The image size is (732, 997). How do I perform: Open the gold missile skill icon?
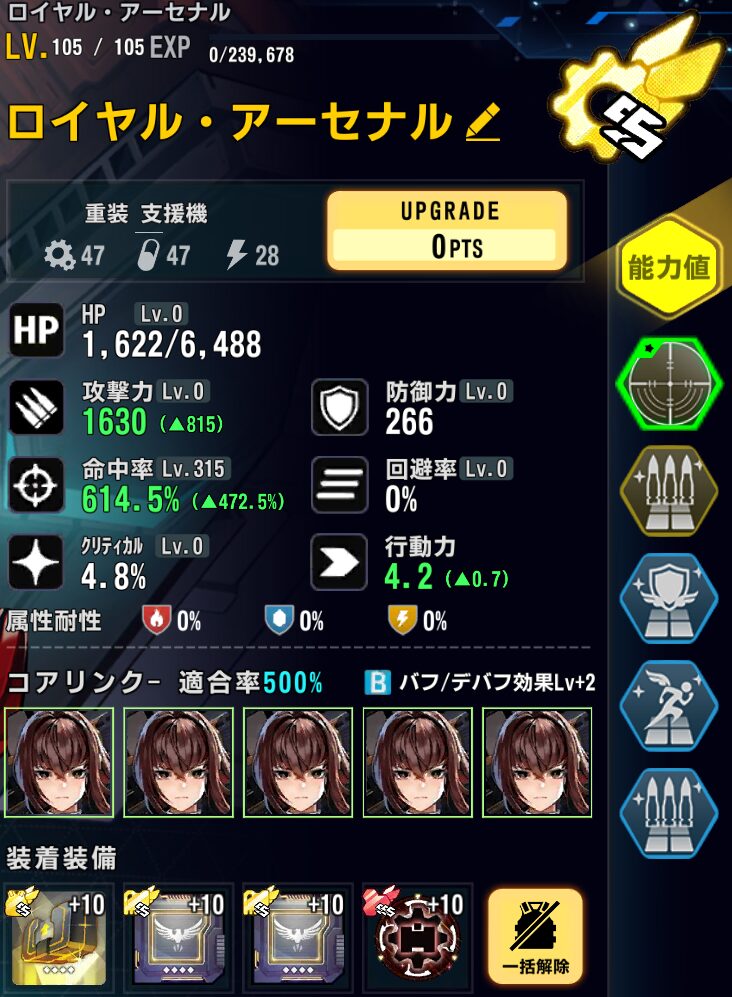pyautogui.click(x=669, y=489)
